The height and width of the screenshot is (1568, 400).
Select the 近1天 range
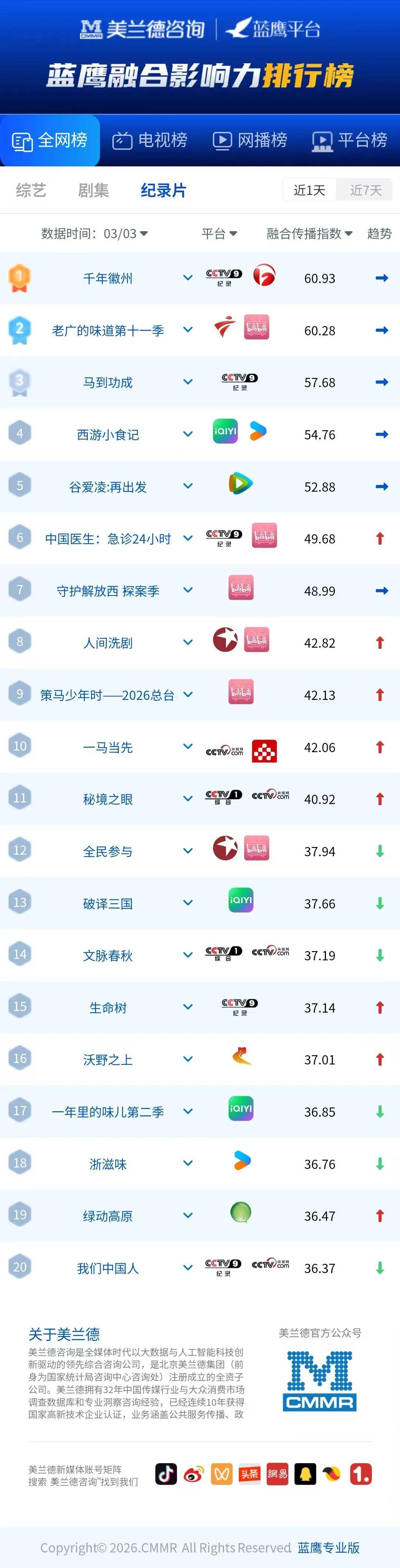[309, 190]
